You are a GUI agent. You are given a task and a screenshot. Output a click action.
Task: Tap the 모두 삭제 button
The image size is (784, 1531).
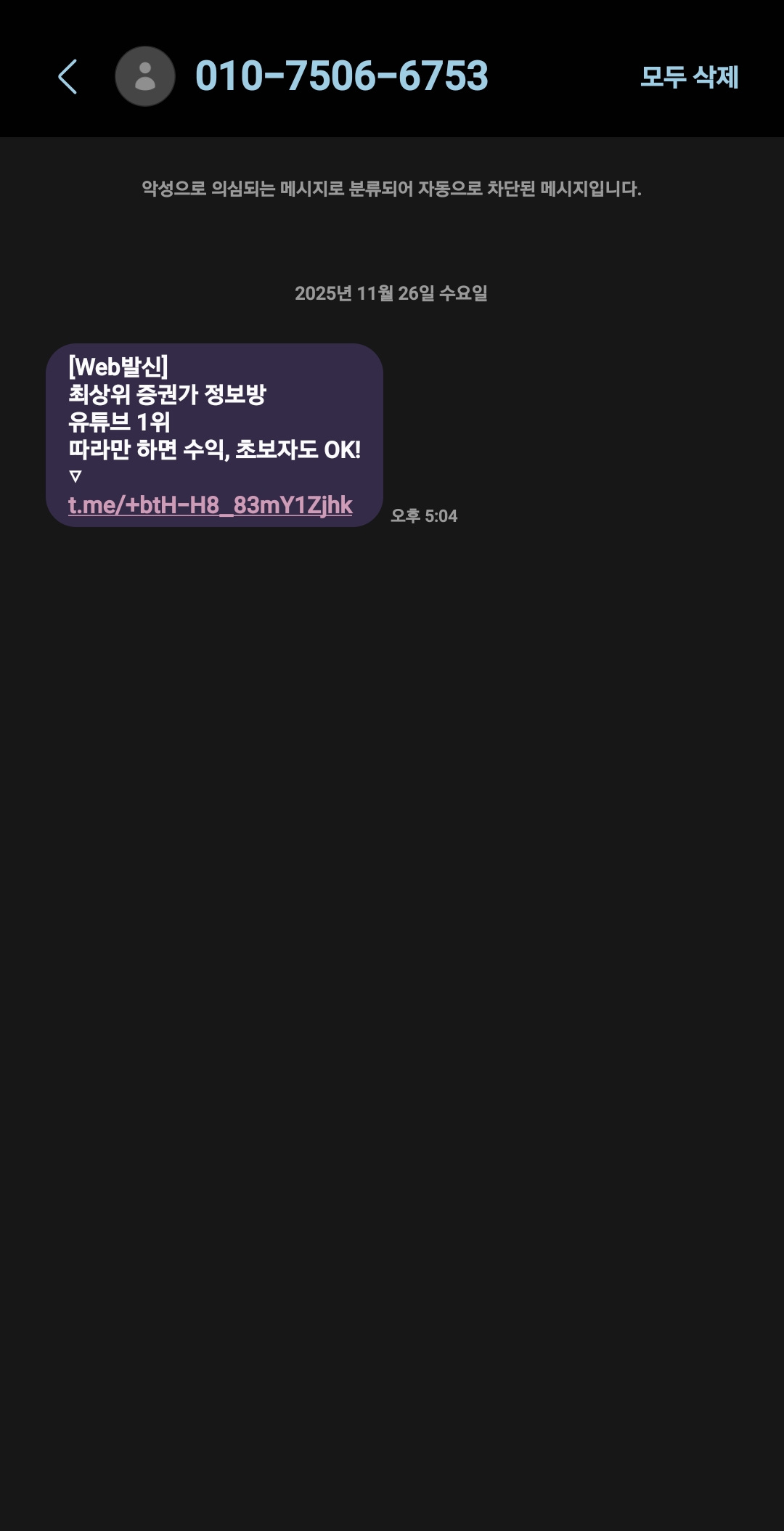coord(689,77)
